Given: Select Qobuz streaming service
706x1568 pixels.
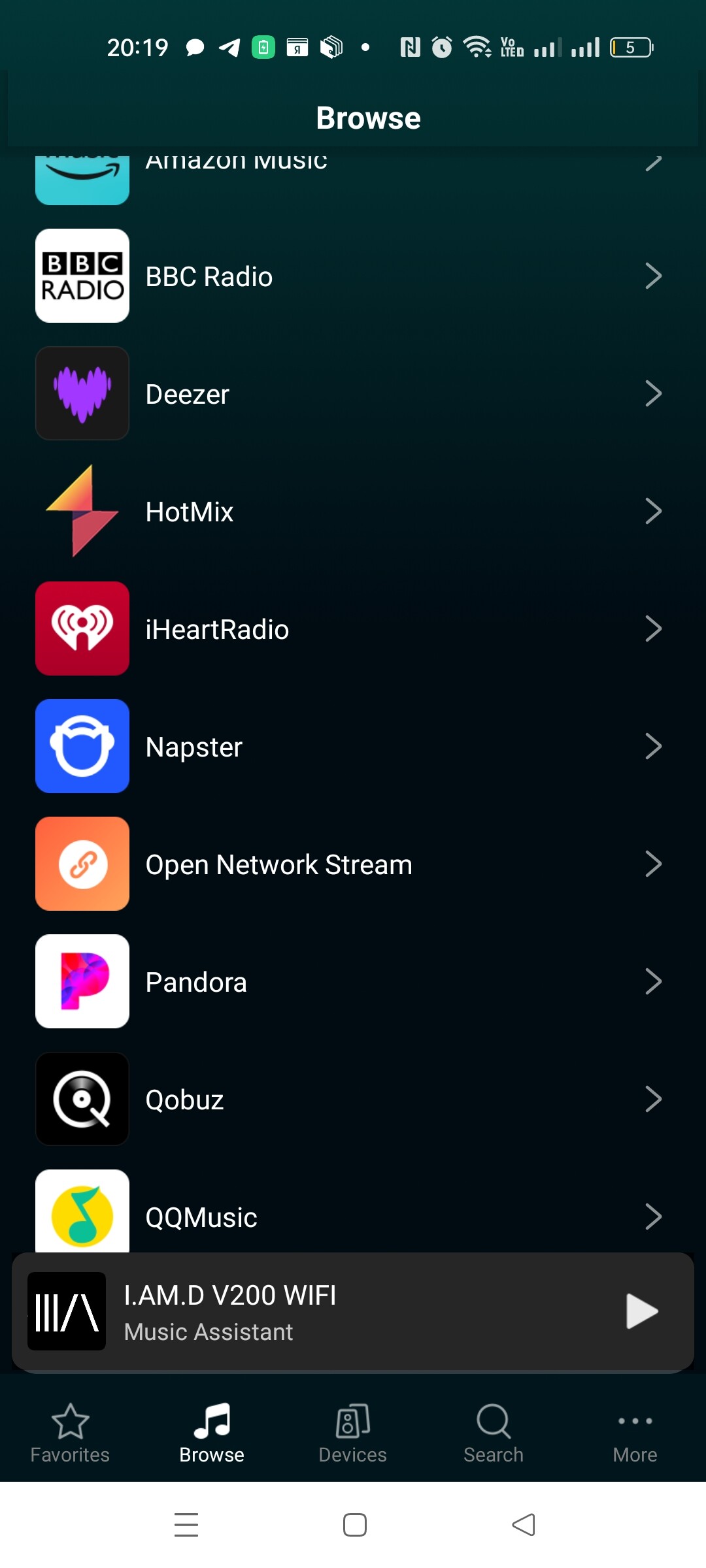Looking at the screenshot, I should coord(353,1099).
